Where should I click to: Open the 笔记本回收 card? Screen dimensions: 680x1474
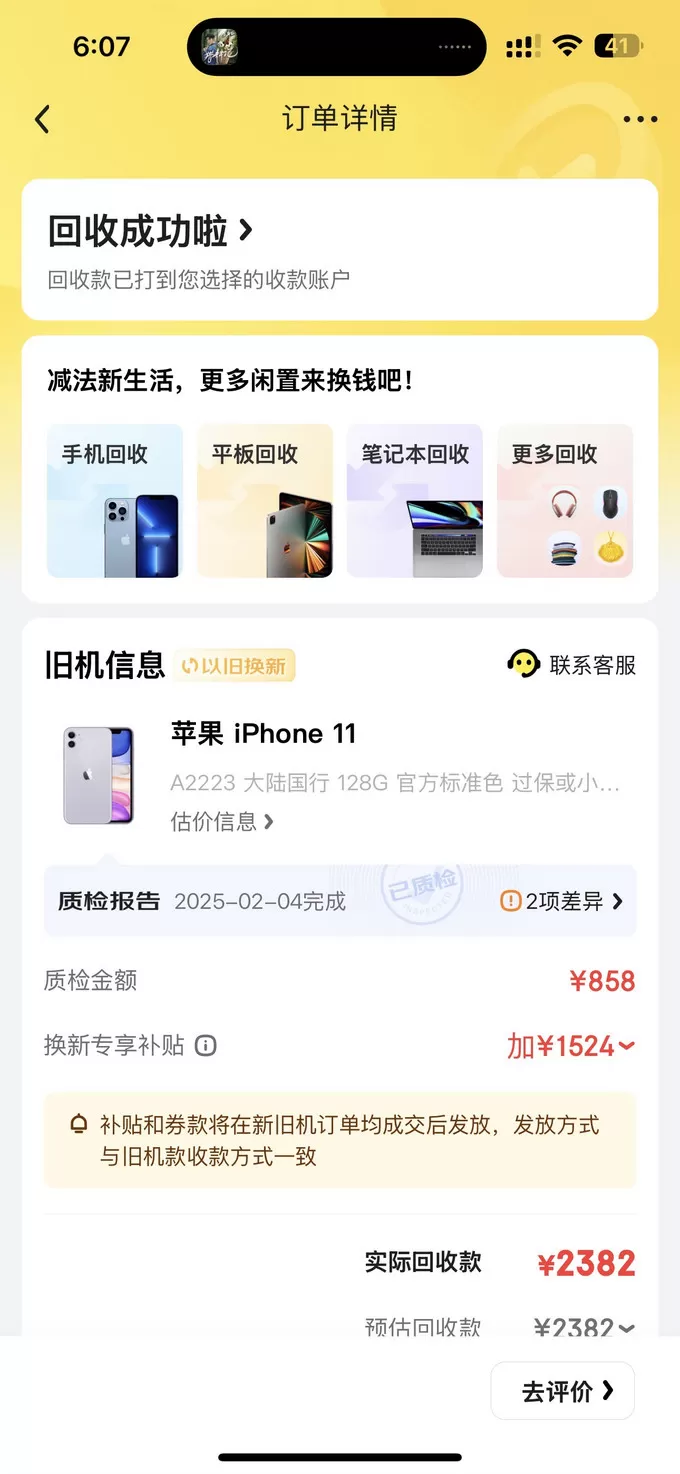pyautogui.click(x=415, y=501)
